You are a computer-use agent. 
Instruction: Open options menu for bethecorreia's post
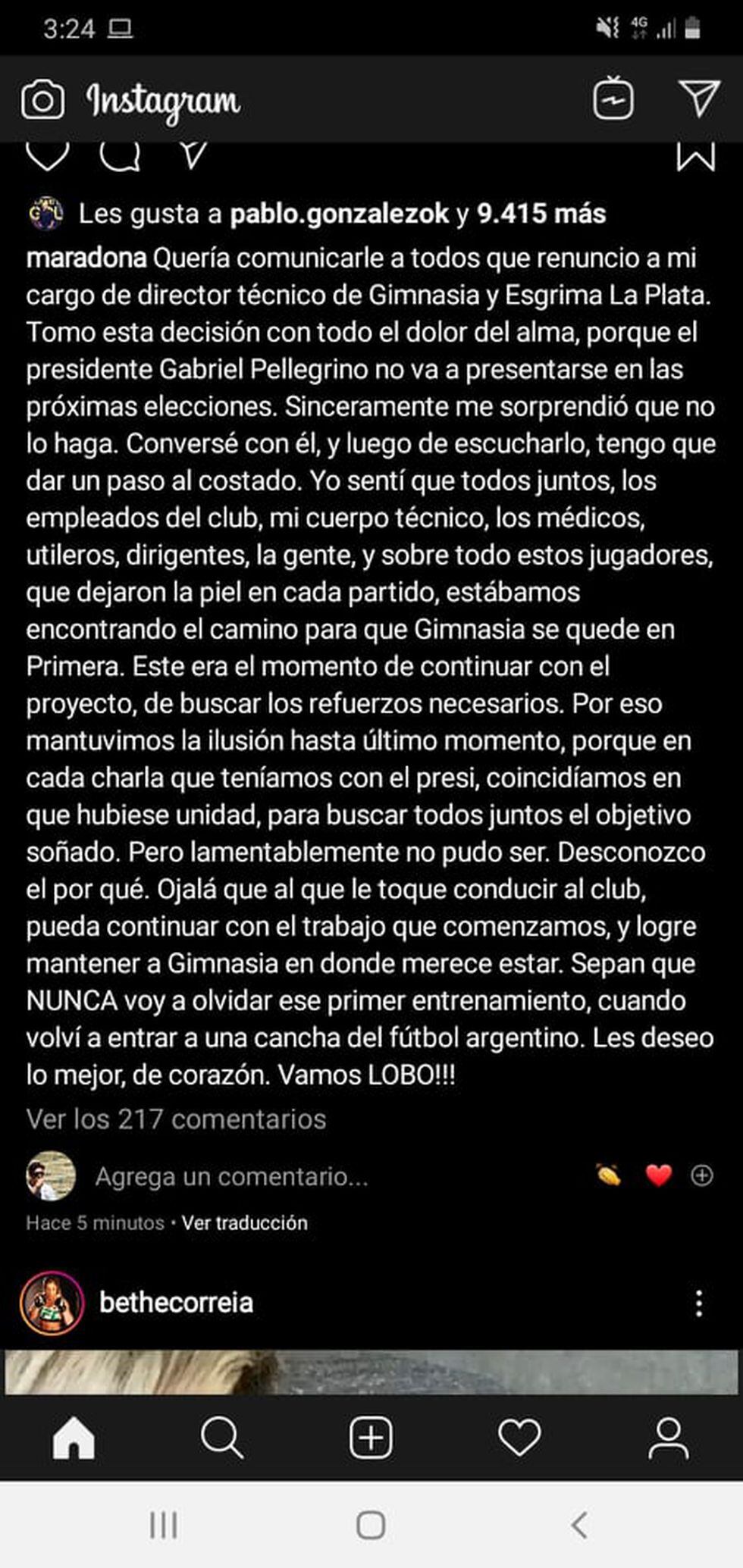pos(698,1304)
